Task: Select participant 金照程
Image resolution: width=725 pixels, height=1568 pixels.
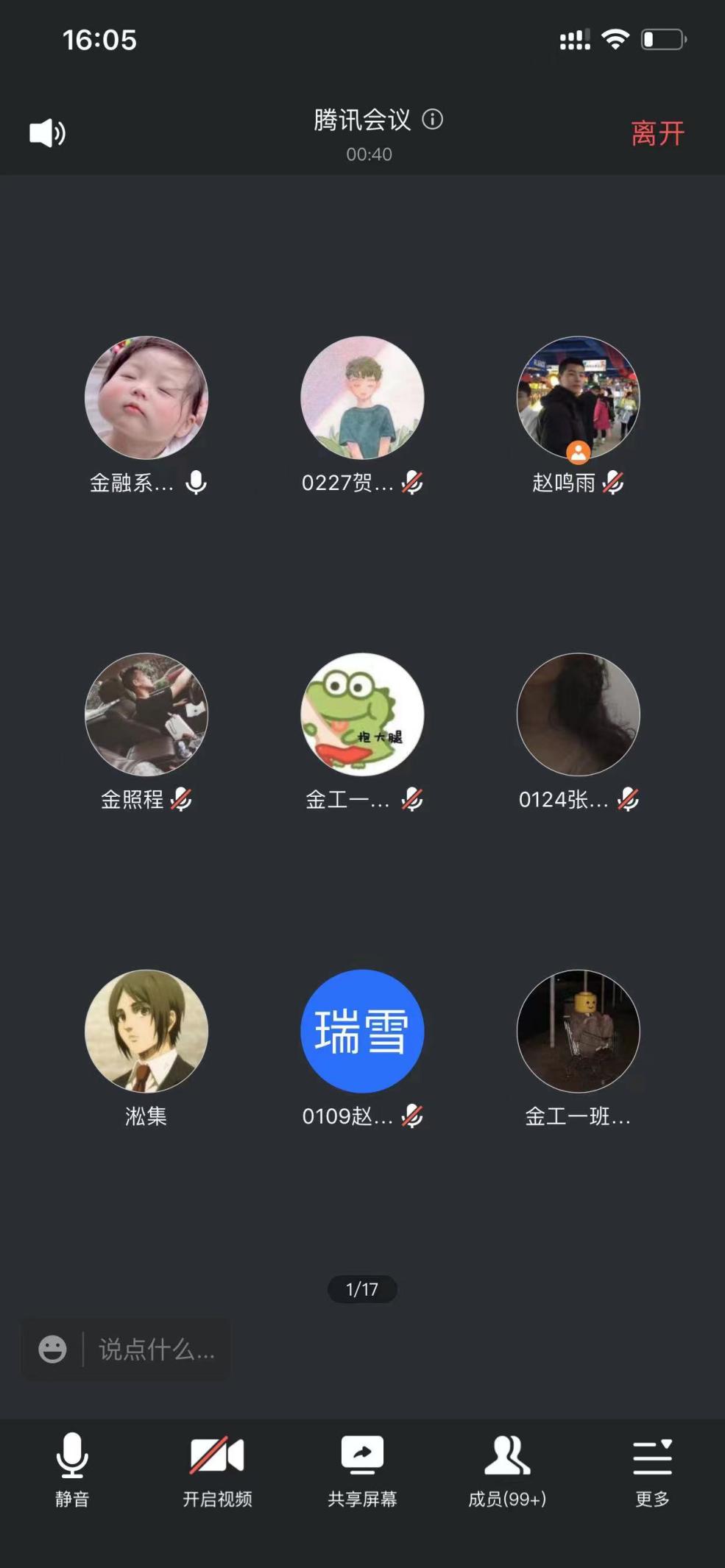Action: 146,714
